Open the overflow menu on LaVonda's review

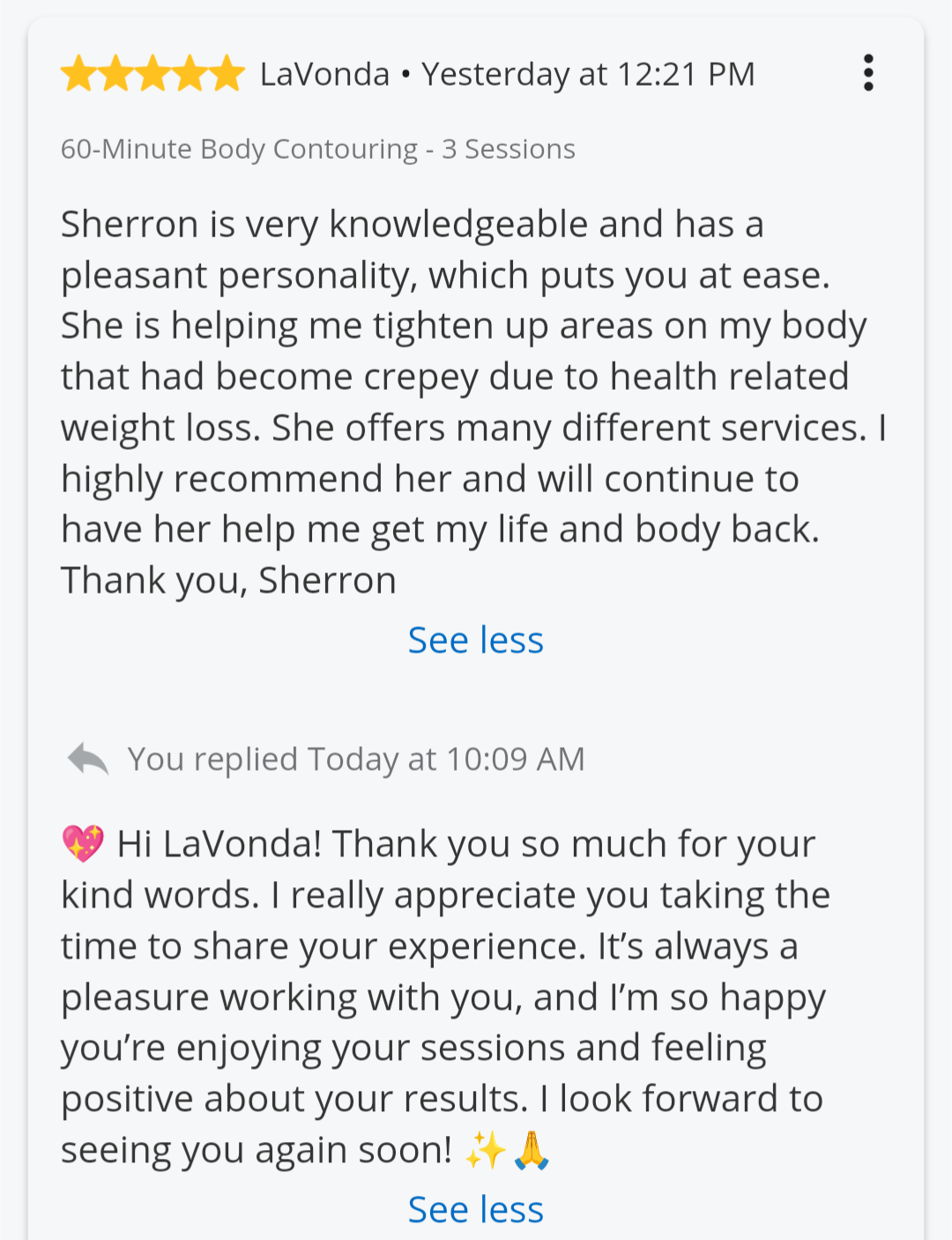[x=868, y=73]
